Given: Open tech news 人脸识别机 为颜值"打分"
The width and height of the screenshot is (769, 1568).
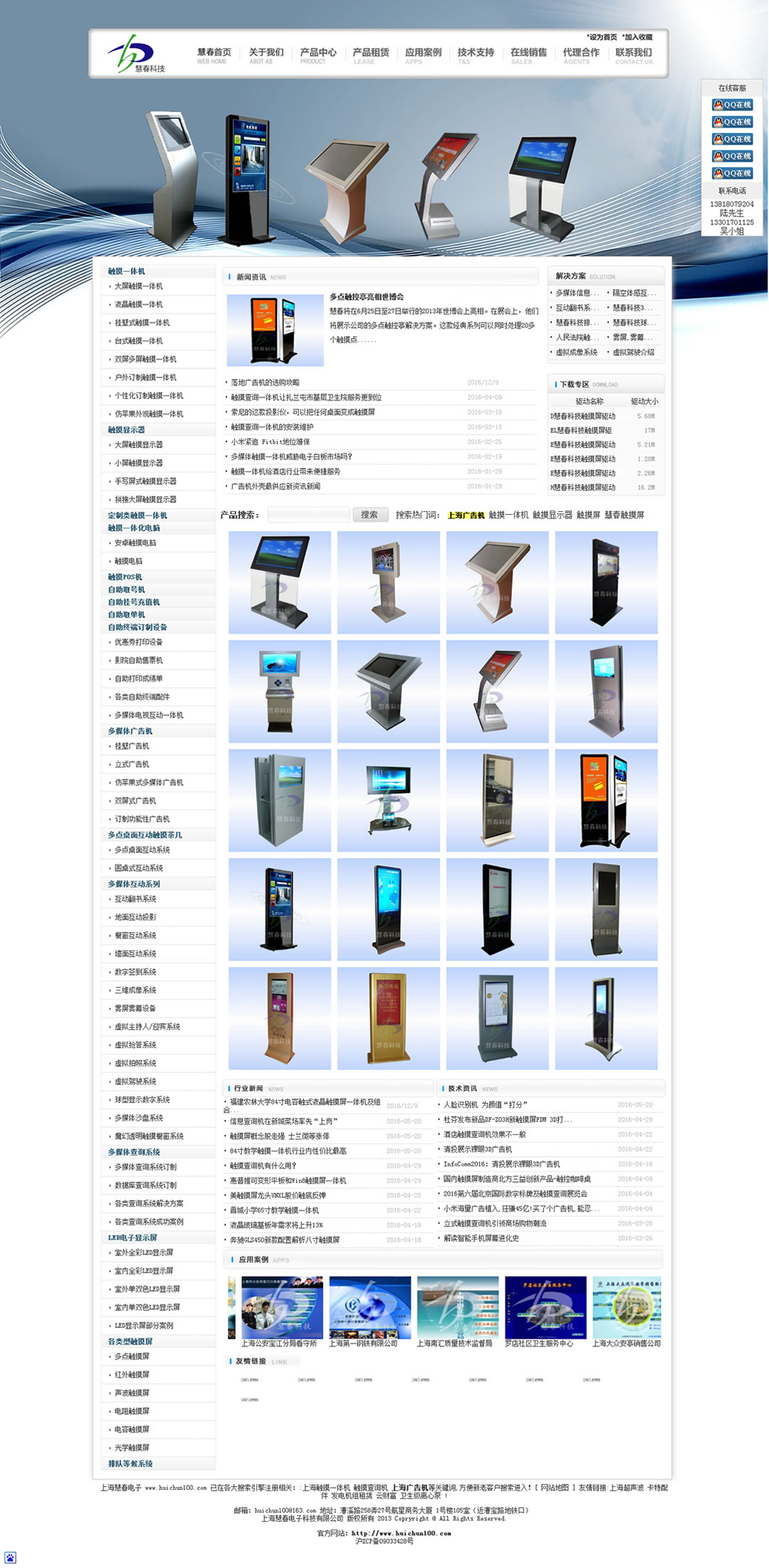Looking at the screenshot, I should (486, 1104).
